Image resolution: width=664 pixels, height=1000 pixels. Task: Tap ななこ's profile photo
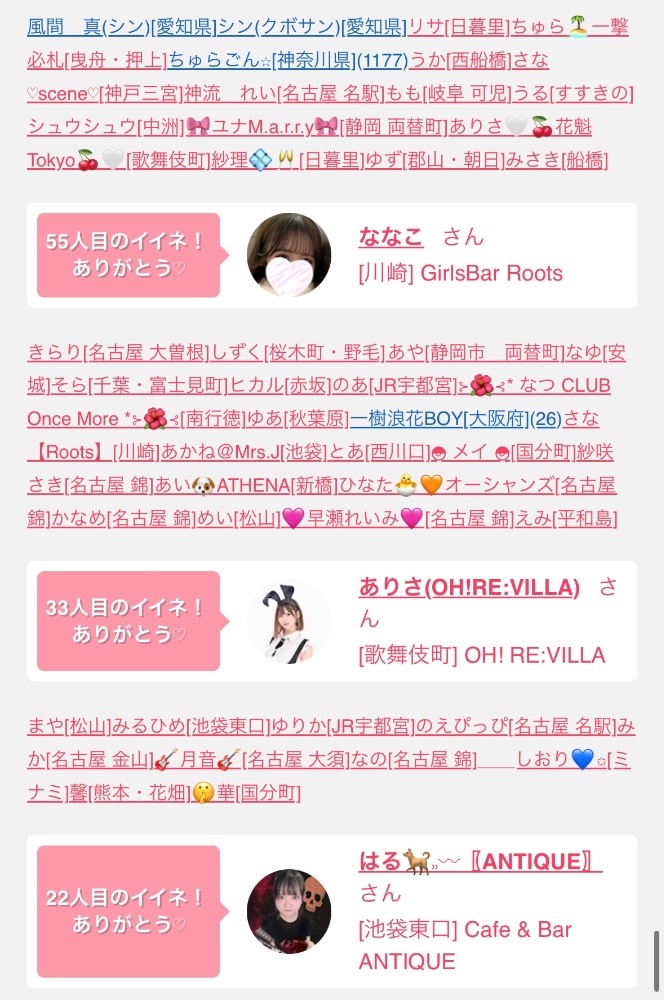pos(289,255)
